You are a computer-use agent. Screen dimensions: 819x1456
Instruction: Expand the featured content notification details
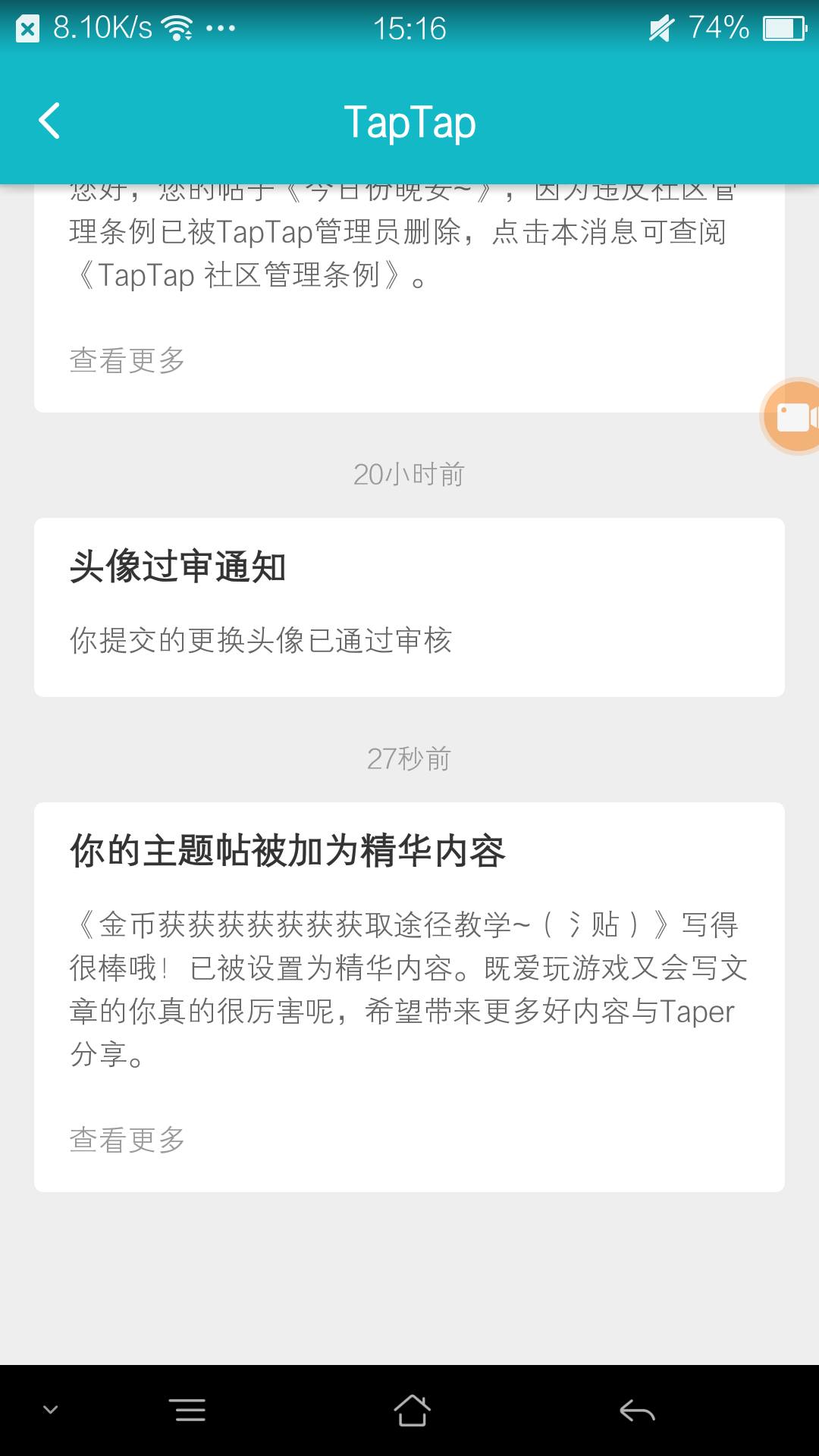point(126,1137)
